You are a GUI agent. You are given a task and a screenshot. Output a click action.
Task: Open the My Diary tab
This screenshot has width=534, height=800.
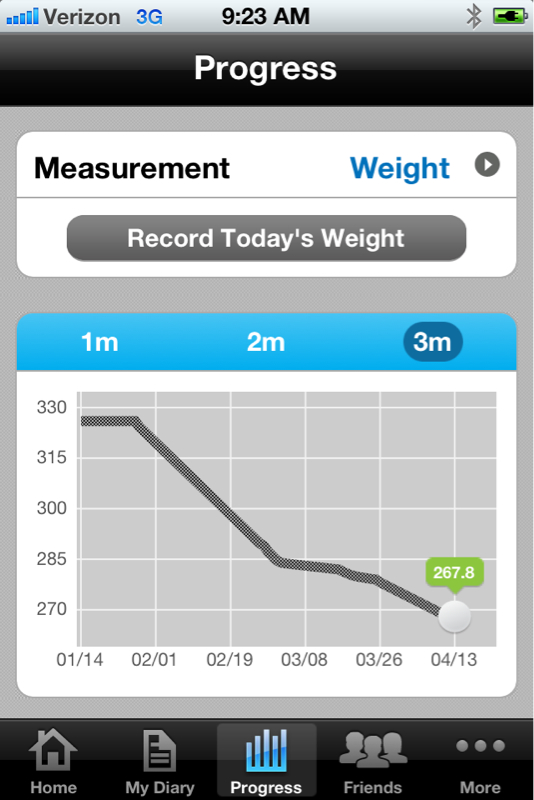click(160, 761)
